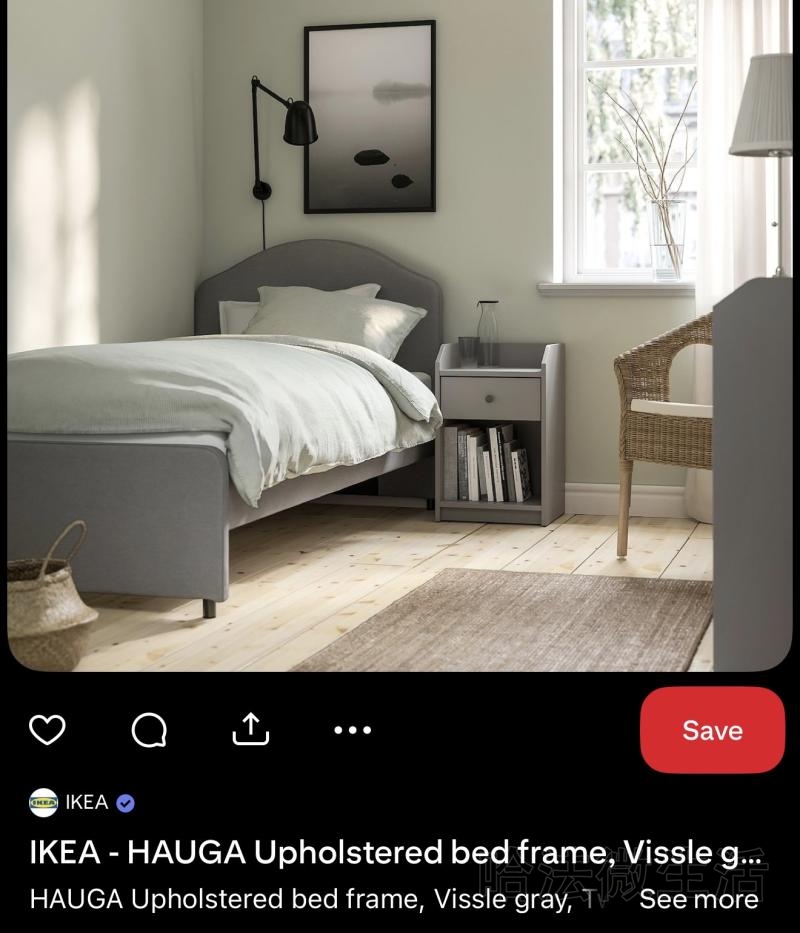Viewport: 800px width, 933px height.
Task: Open the IKEA profile
Action: click(x=84, y=802)
